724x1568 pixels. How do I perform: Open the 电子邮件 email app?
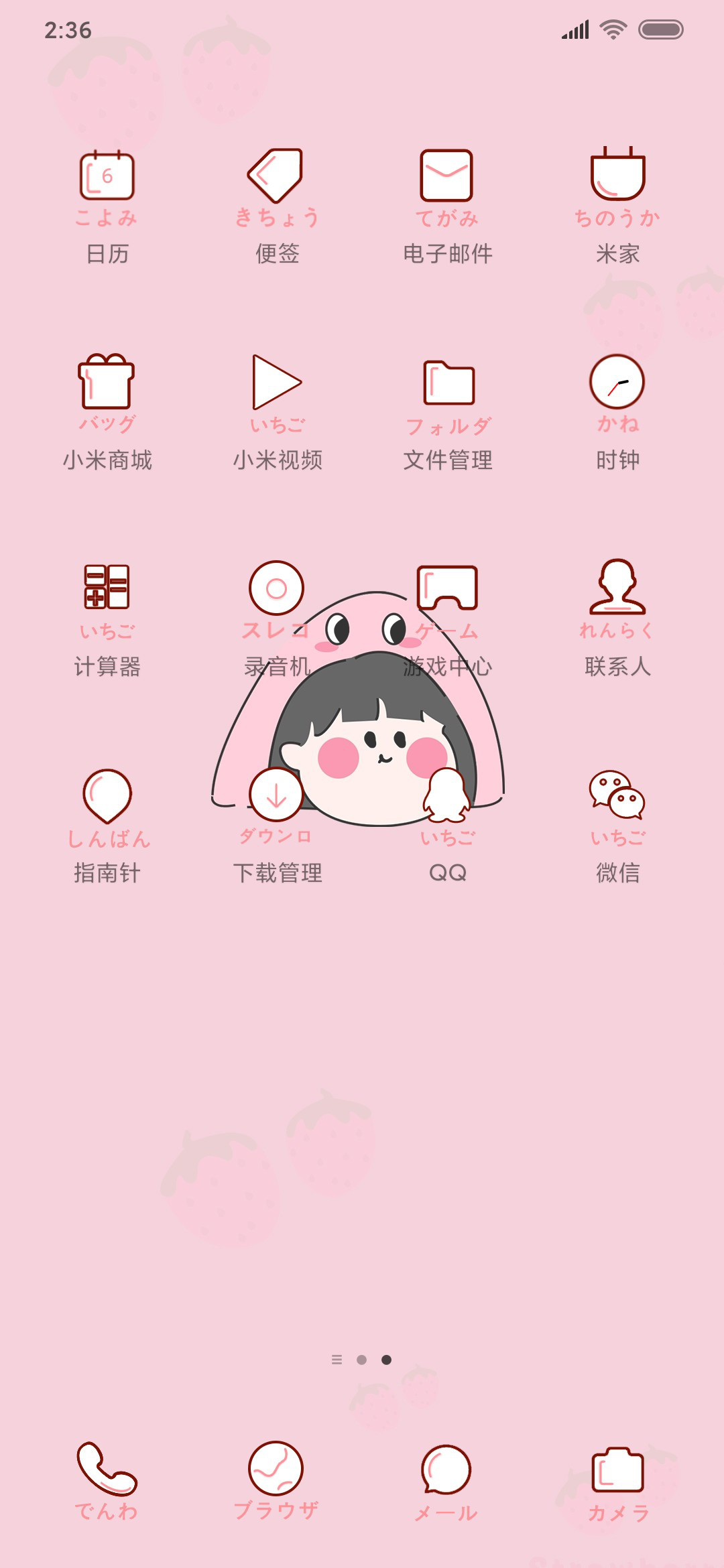coord(446,176)
